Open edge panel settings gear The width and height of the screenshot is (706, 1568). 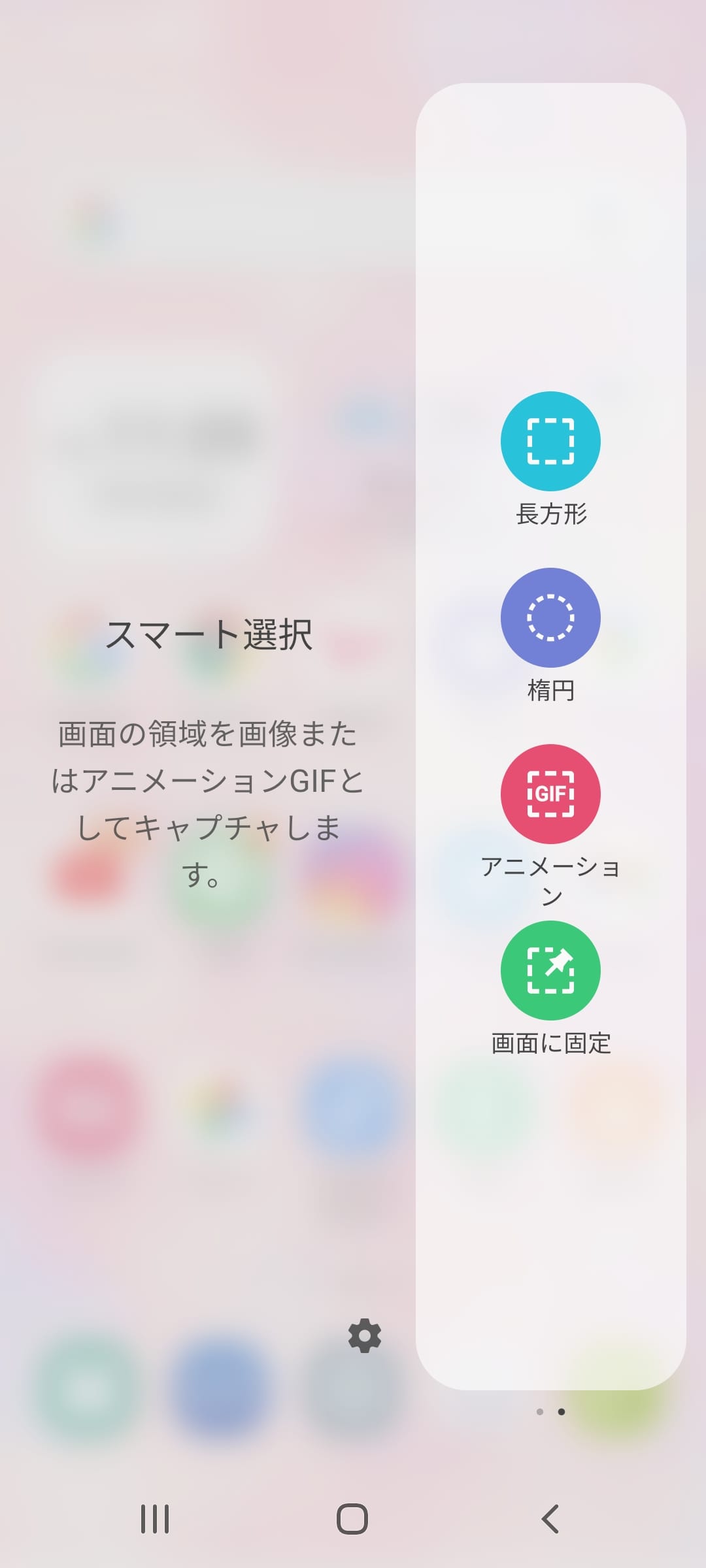364,1335
